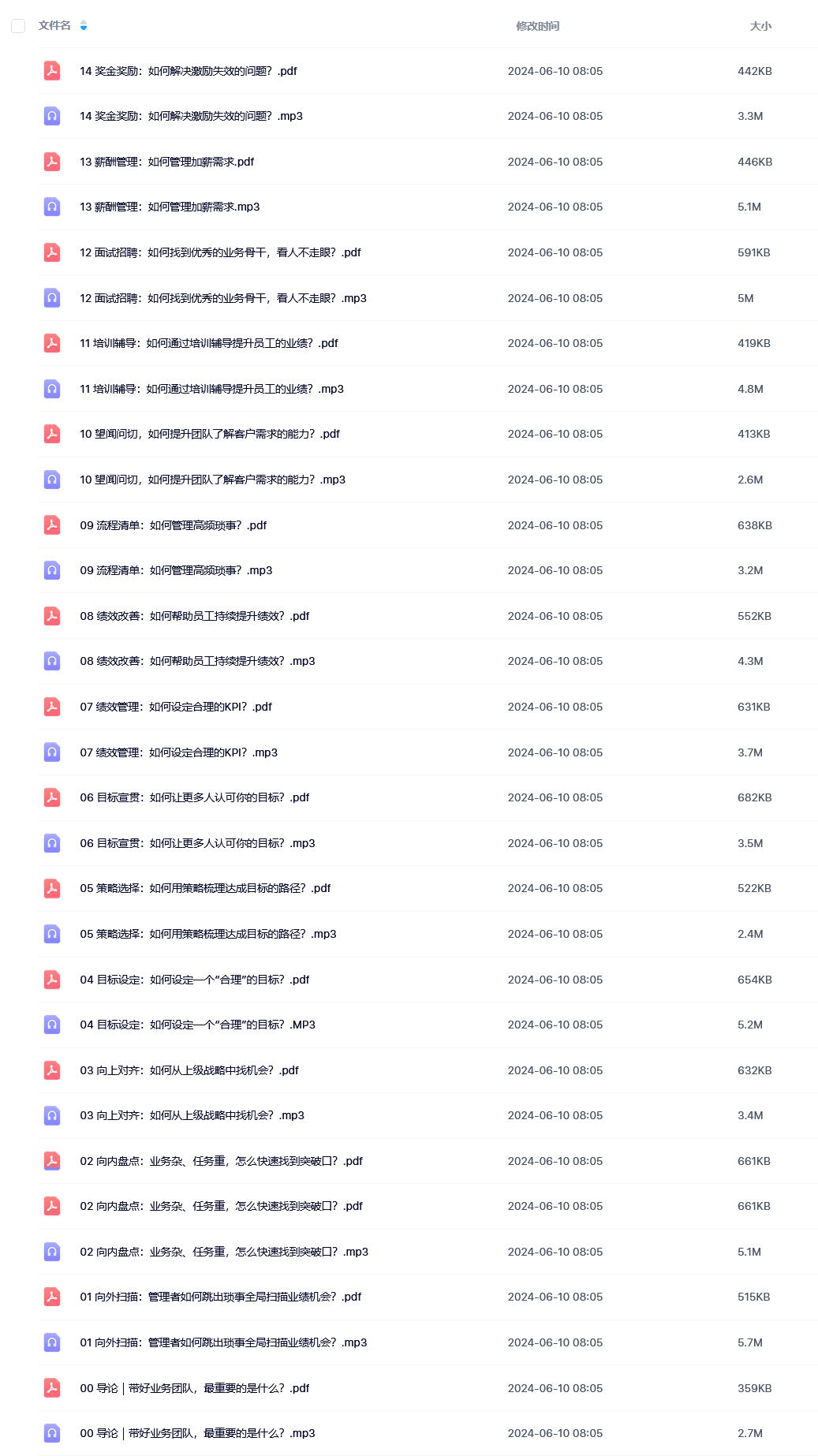
Task: Open 14 奖金奖励 .pdf file
Action: pyautogui.click(x=189, y=71)
